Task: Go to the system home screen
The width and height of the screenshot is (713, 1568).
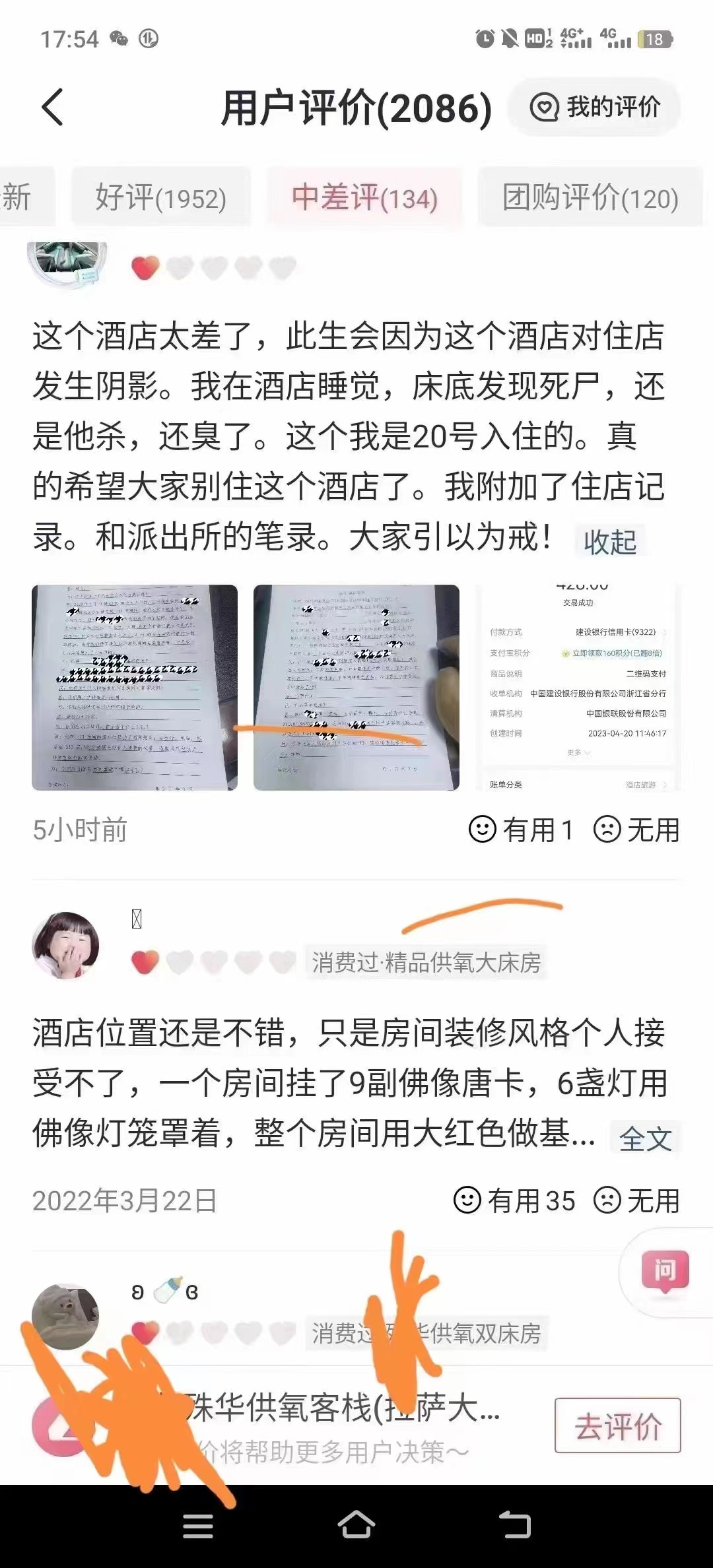Action: click(x=356, y=1526)
